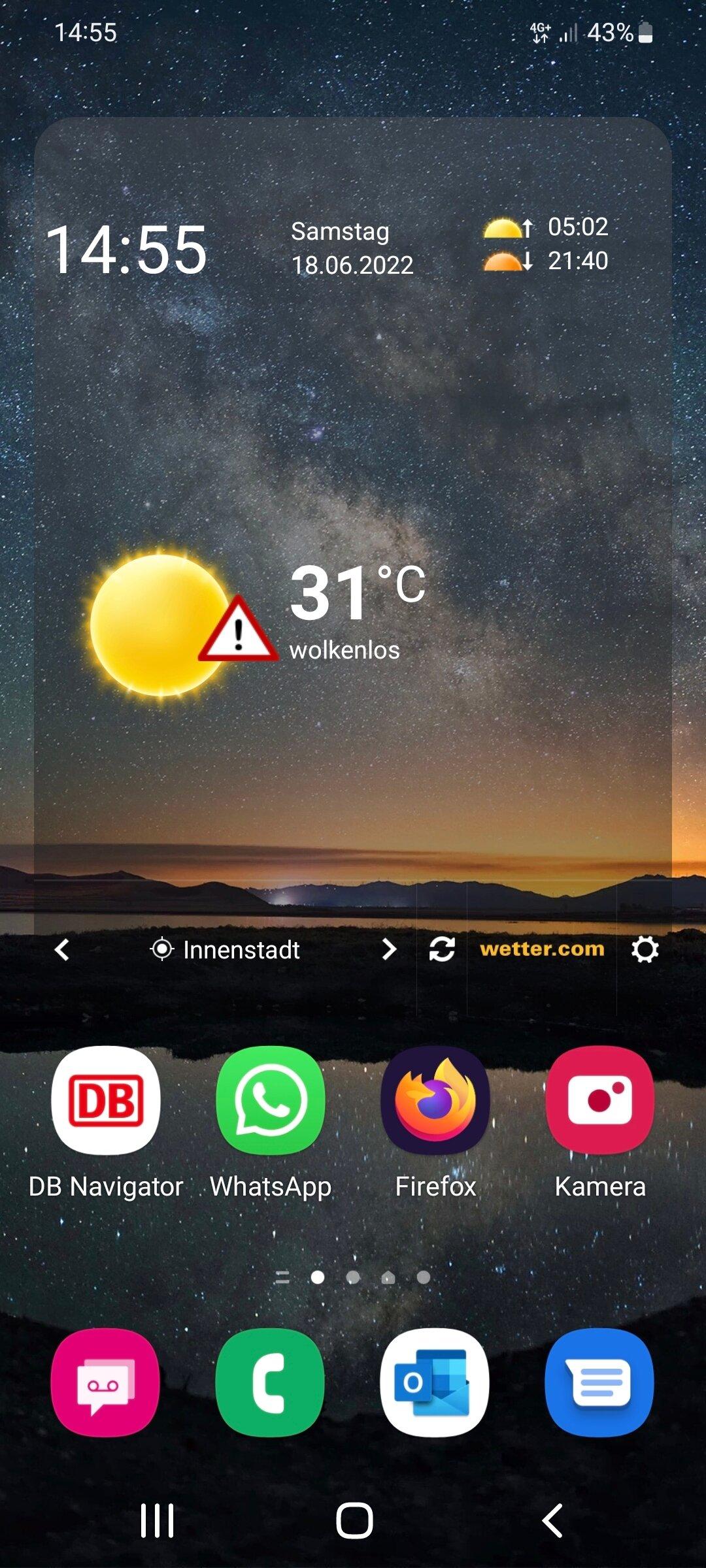The width and height of the screenshot is (706, 1568).
Task: Refresh the weather widget data
Action: [x=442, y=949]
